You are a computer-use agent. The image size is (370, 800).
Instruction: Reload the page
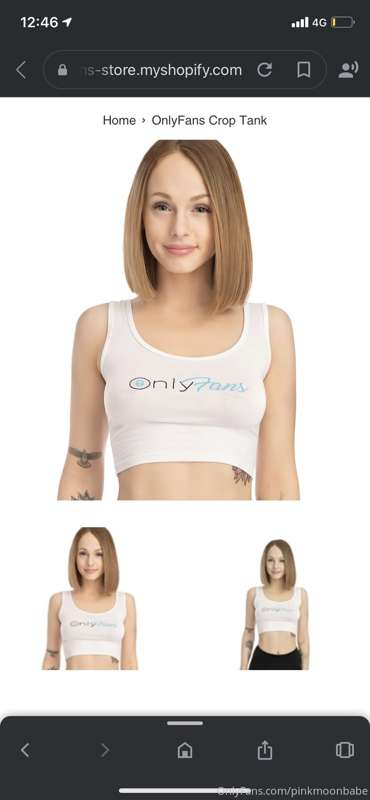264,70
